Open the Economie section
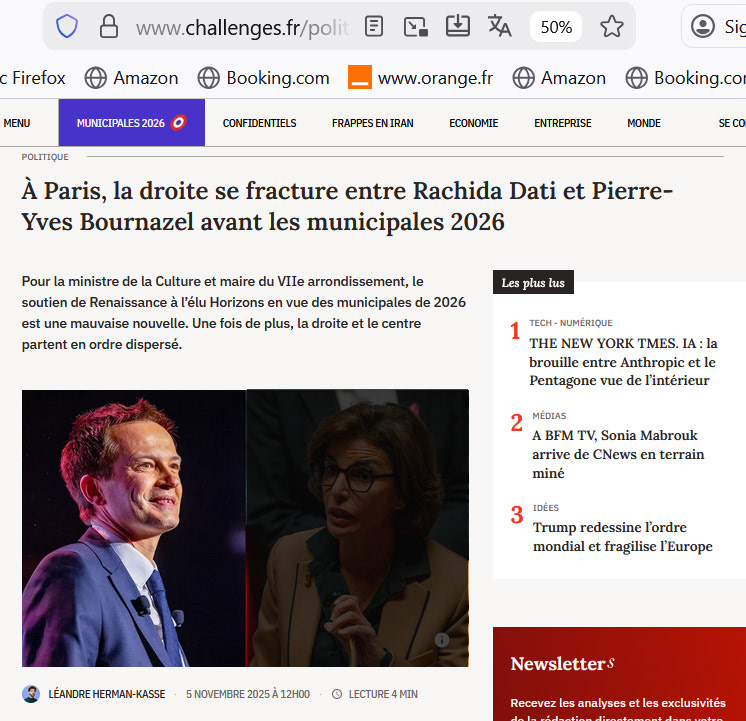 point(473,123)
